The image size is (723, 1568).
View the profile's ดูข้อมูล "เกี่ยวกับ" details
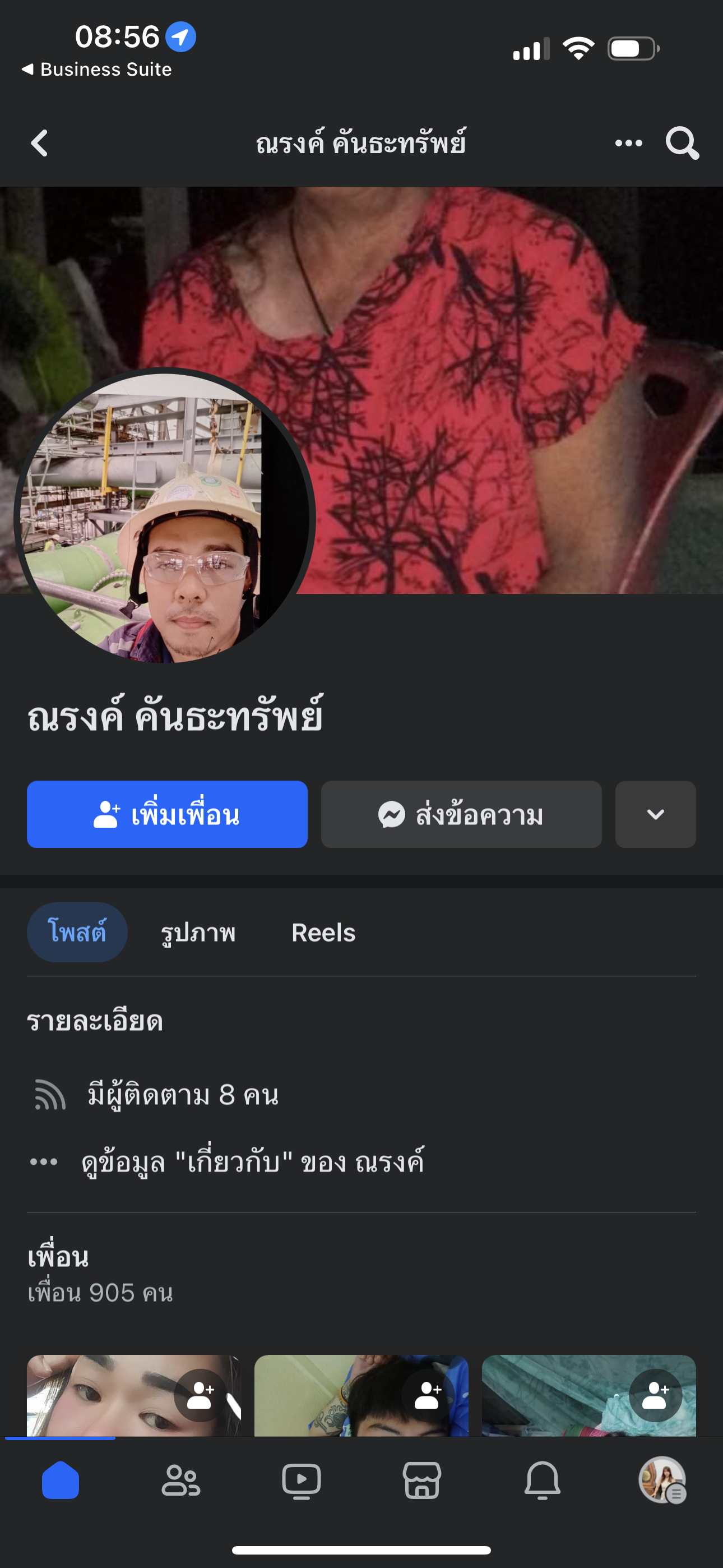253,1162
